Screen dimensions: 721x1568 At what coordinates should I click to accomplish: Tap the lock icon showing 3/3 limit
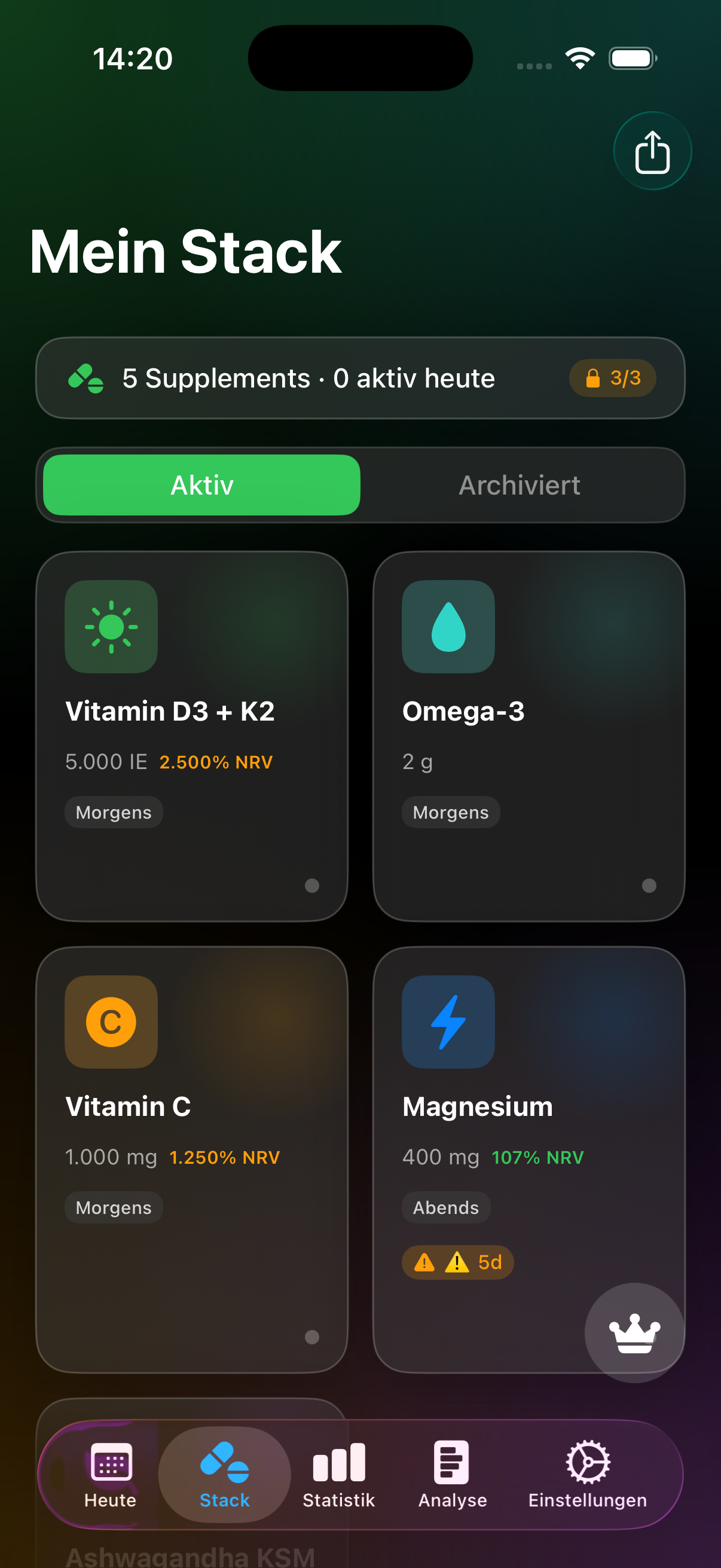(x=612, y=377)
